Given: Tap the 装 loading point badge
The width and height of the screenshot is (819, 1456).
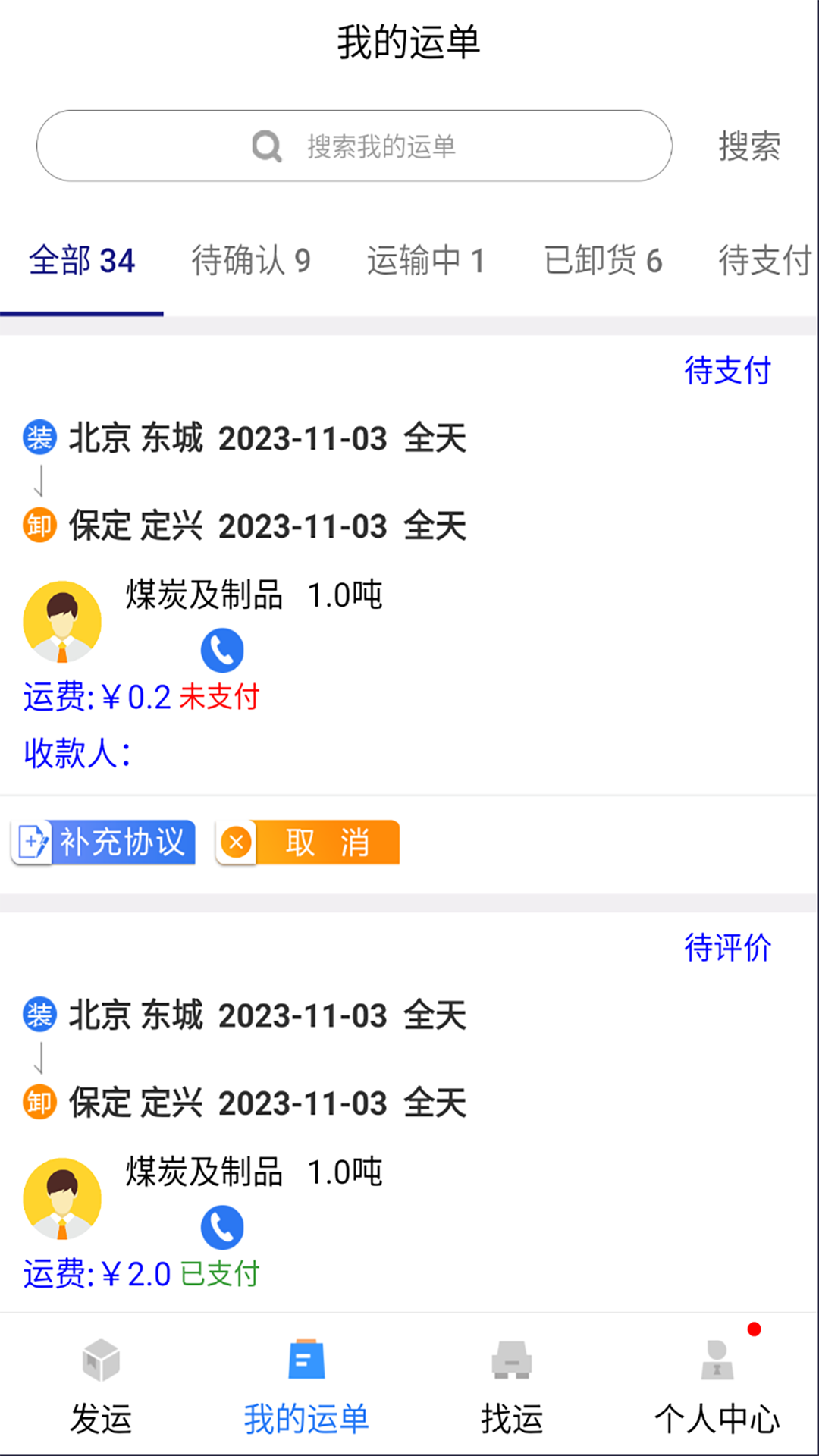Looking at the screenshot, I should click(39, 438).
